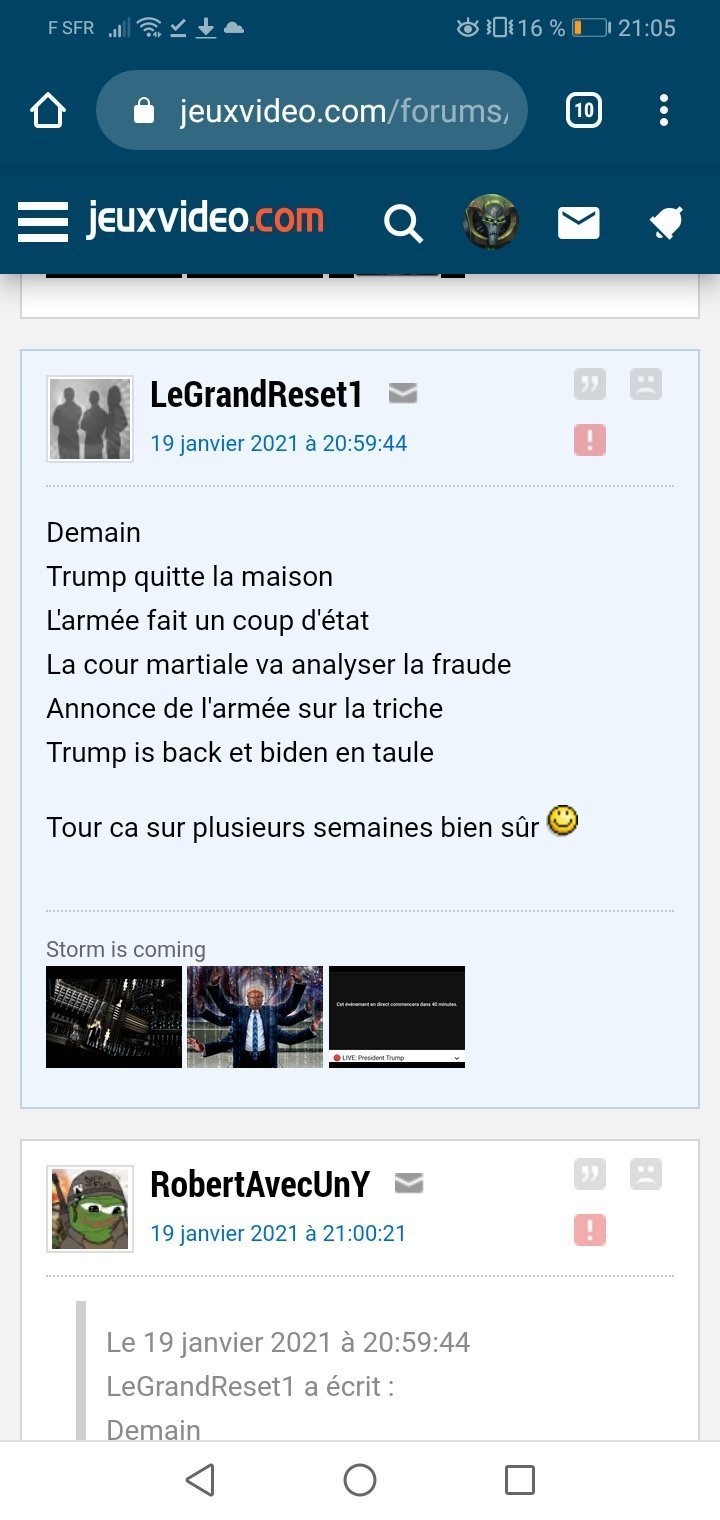Open my profile avatar menu
Image resolution: width=720 pixels, height=1520 pixels.
point(490,222)
